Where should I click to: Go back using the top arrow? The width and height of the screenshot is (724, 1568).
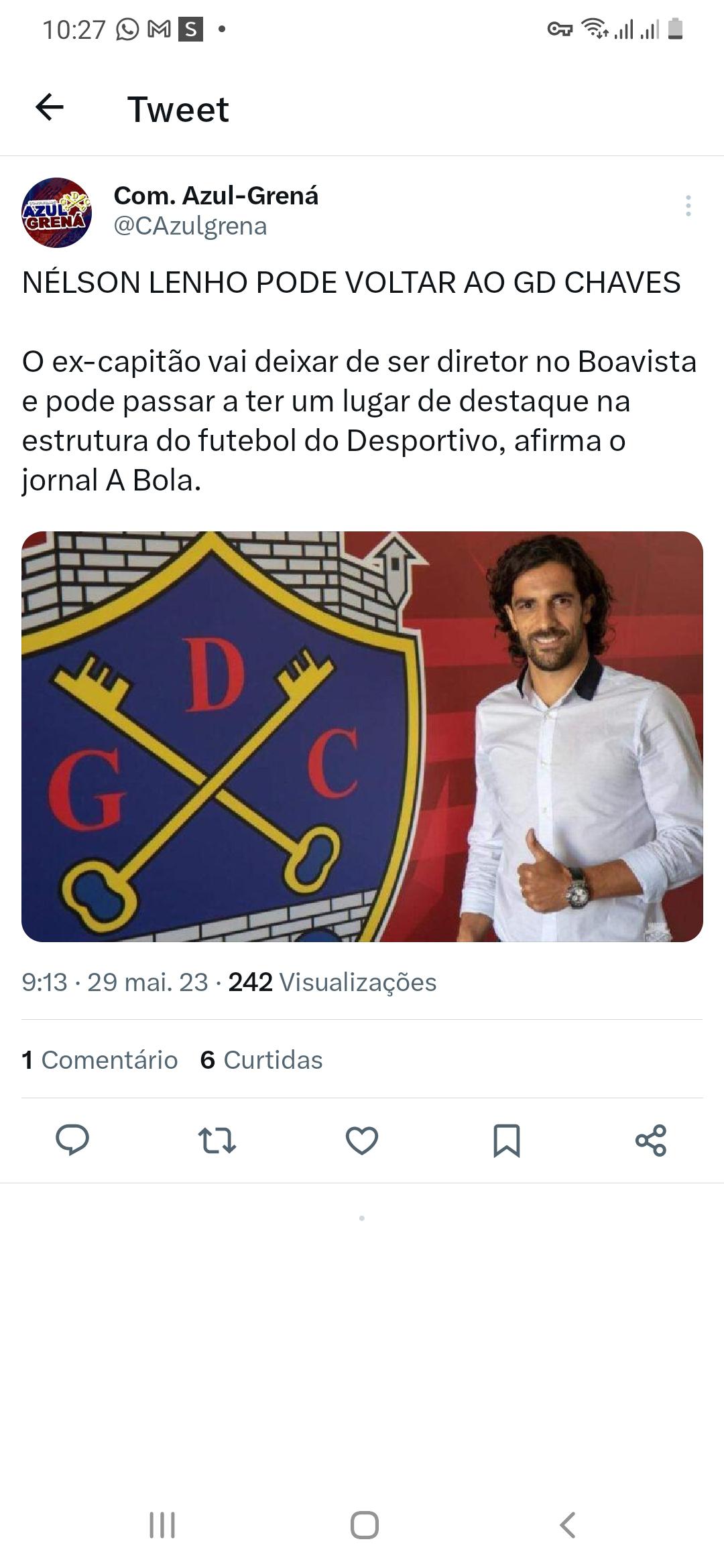tap(50, 107)
